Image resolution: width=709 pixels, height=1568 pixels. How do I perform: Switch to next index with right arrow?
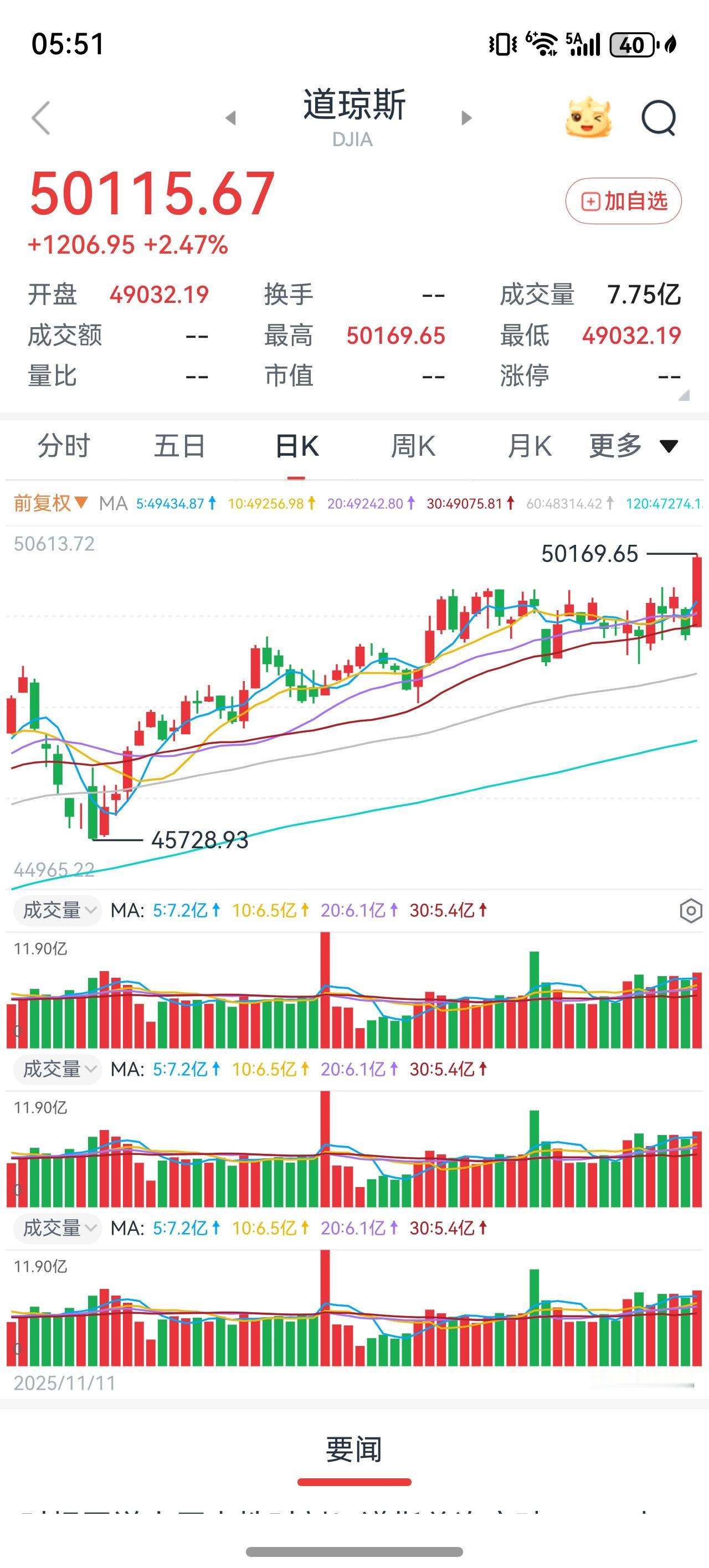pyautogui.click(x=465, y=118)
